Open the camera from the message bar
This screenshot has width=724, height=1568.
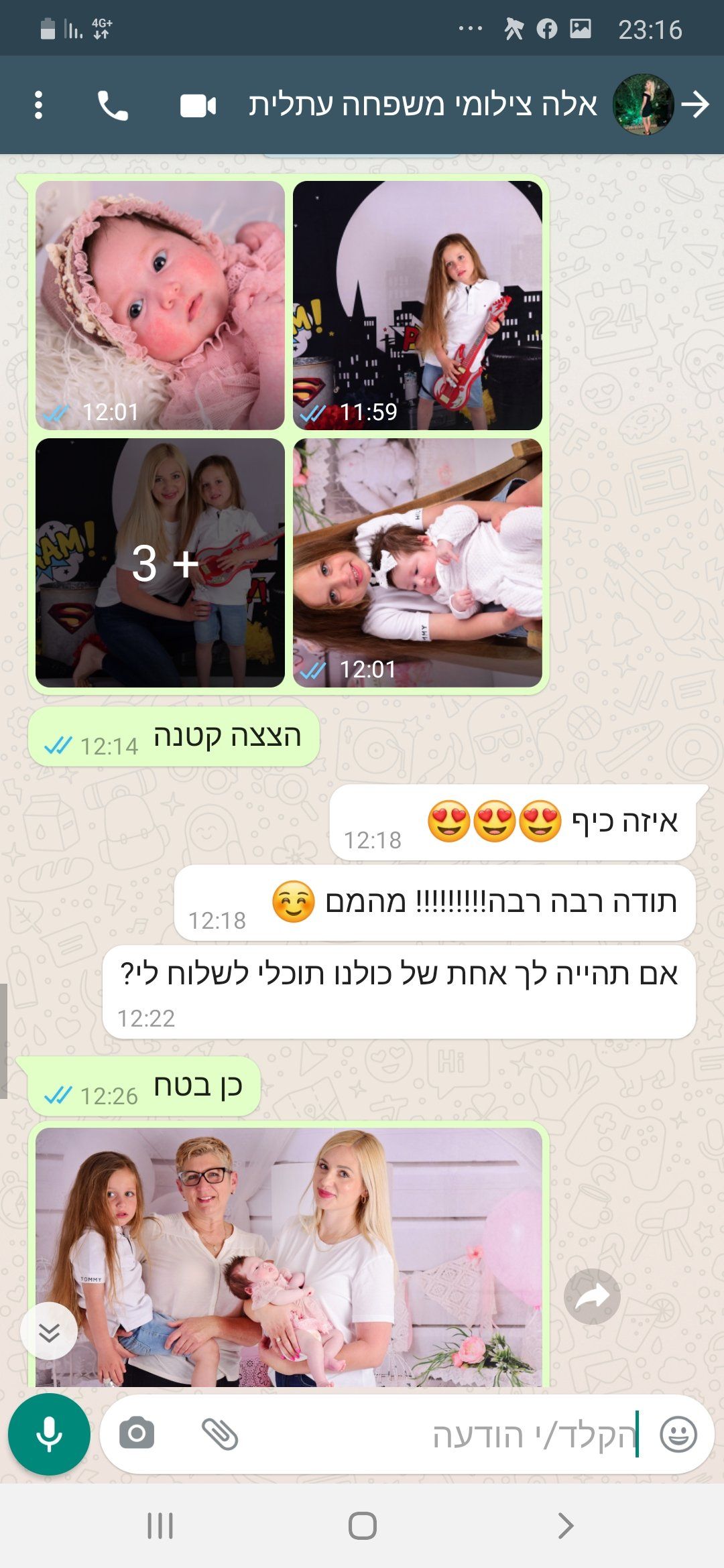(x=137, y=1434)
